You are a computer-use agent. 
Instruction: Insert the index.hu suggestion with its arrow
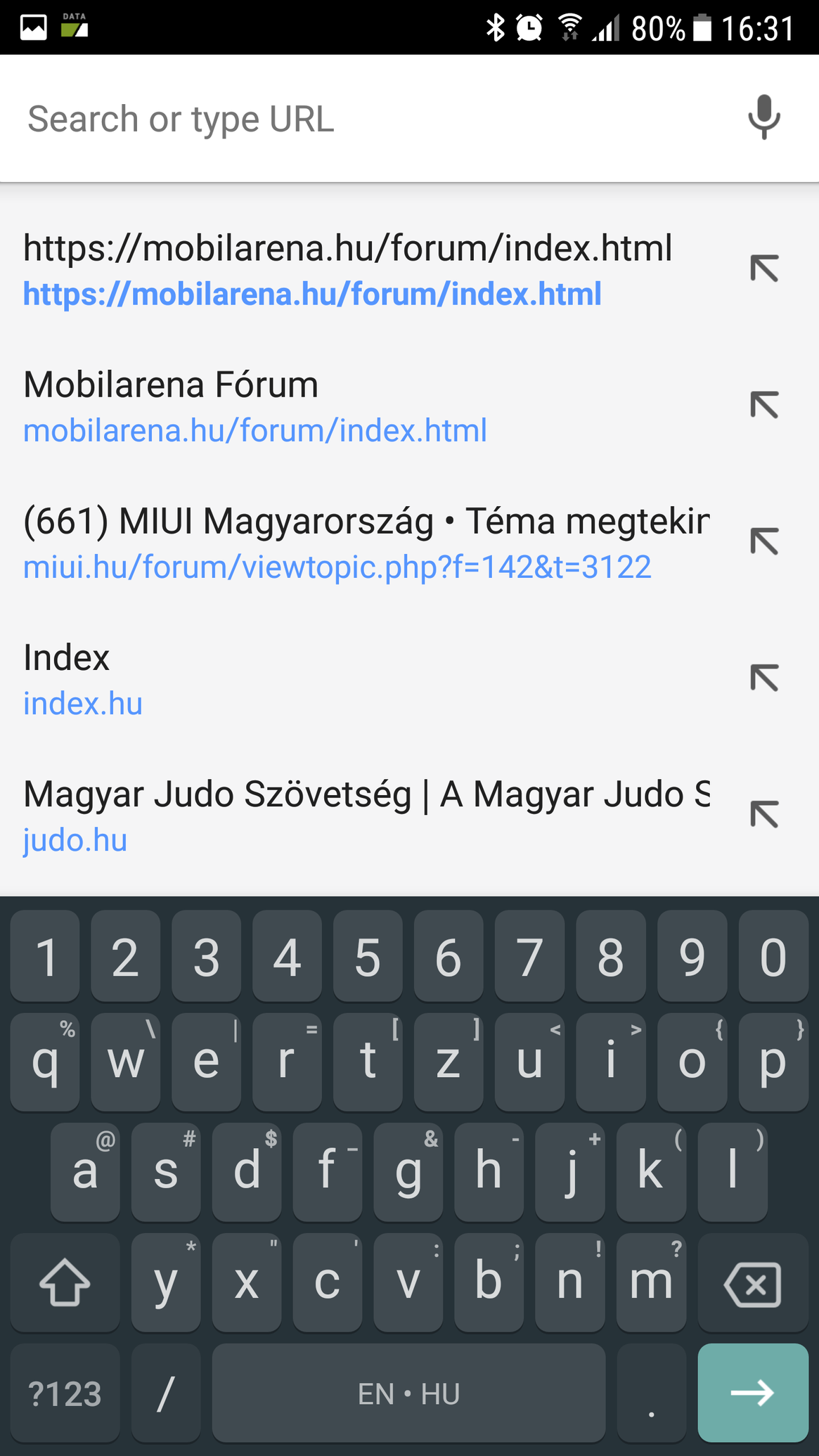[764, 678]
